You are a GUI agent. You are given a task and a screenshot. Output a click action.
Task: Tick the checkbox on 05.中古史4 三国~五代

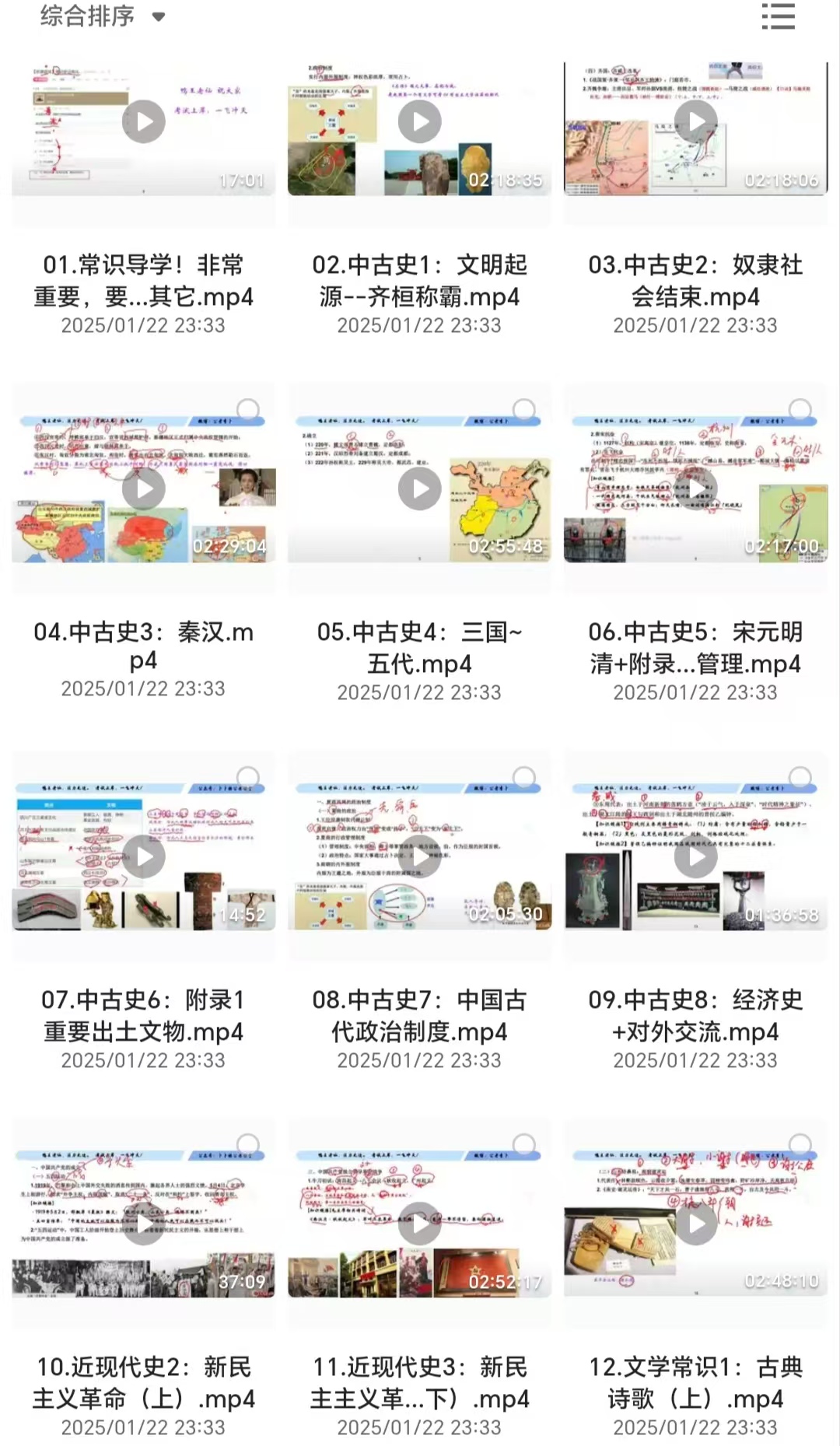click(x=524, y=409)
